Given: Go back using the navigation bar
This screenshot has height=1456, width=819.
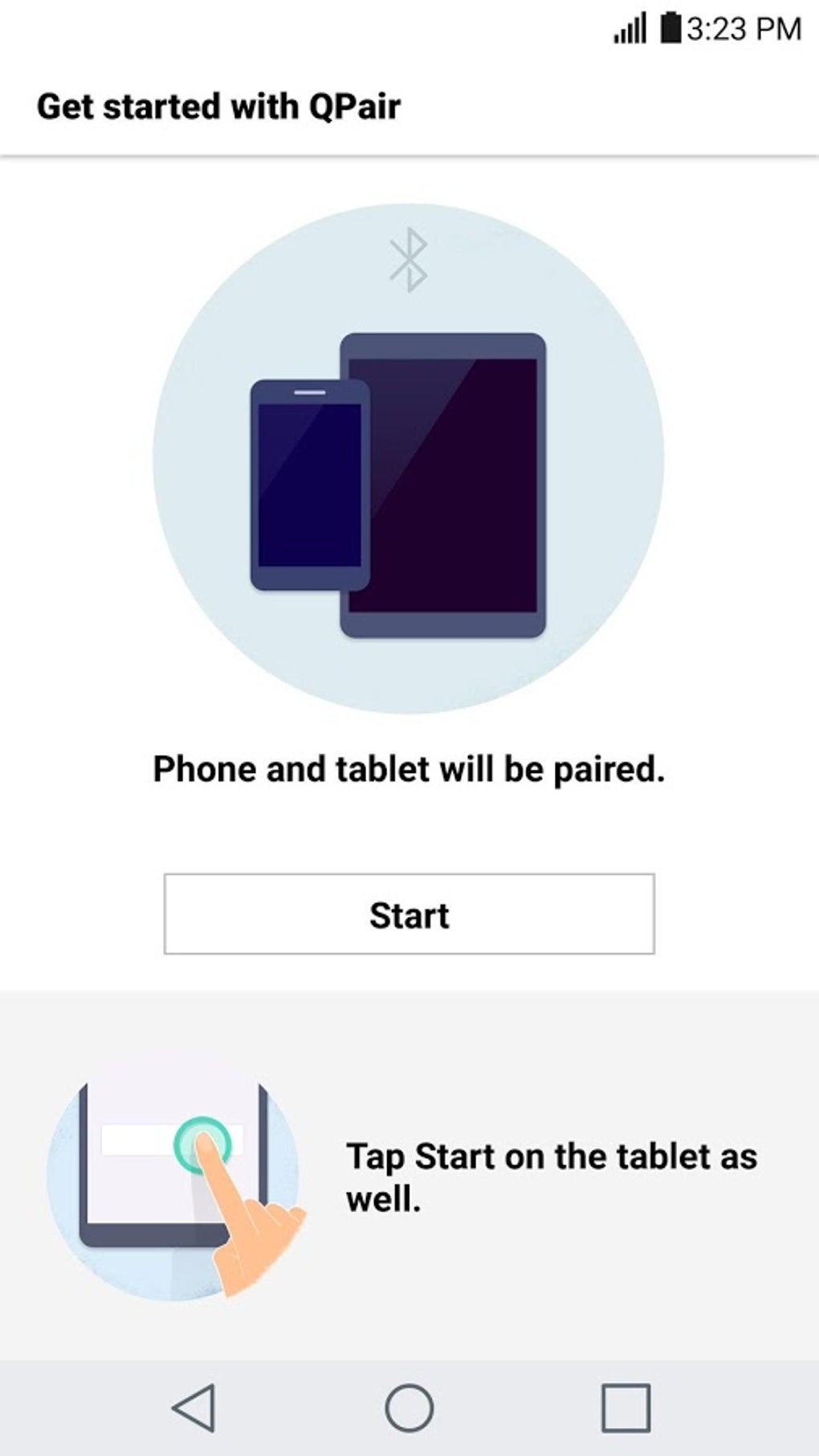Looking at the screenshot, I should 194,1408.
